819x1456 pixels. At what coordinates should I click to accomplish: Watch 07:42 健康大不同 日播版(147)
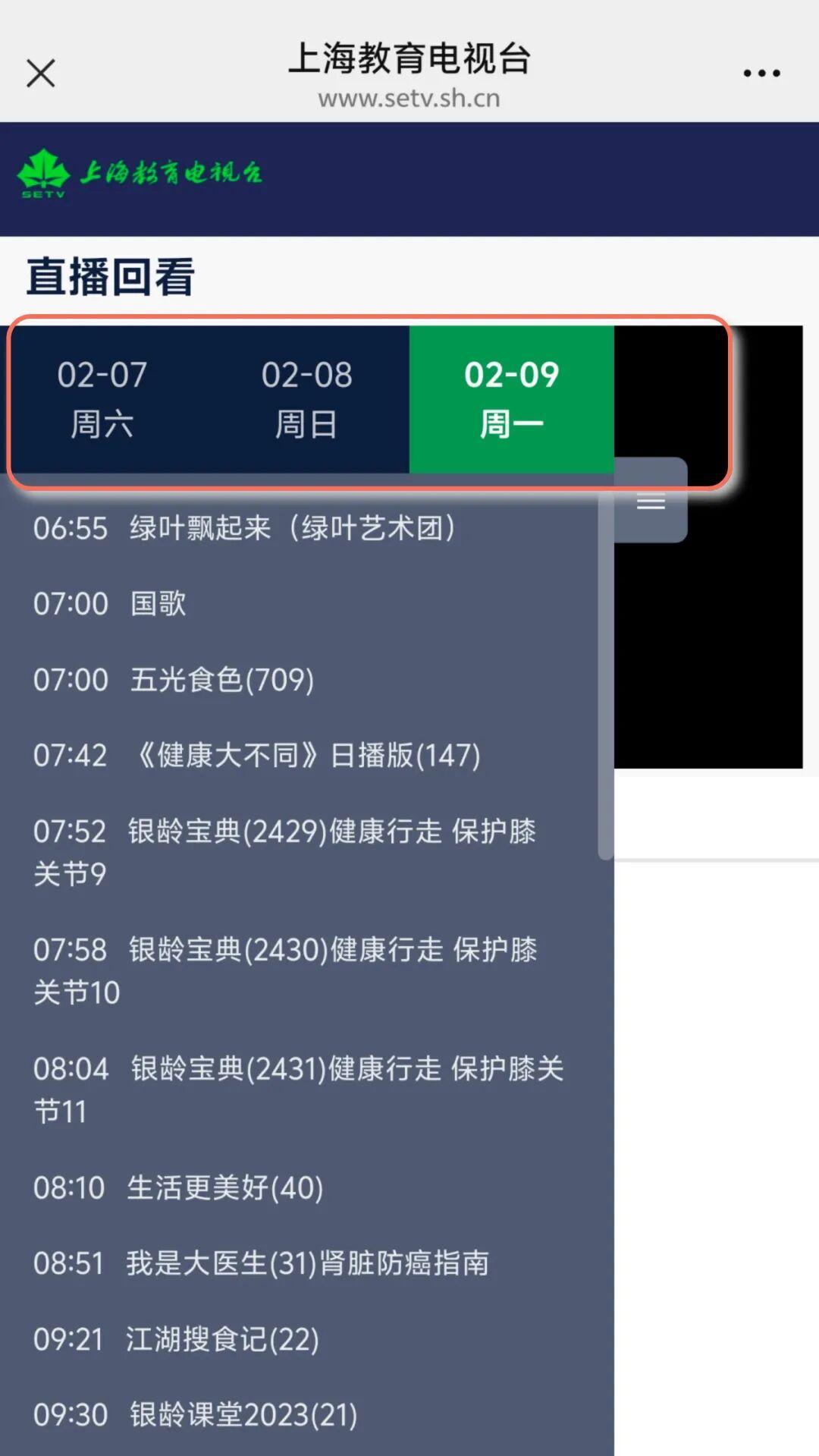click(x=258, y=756)
